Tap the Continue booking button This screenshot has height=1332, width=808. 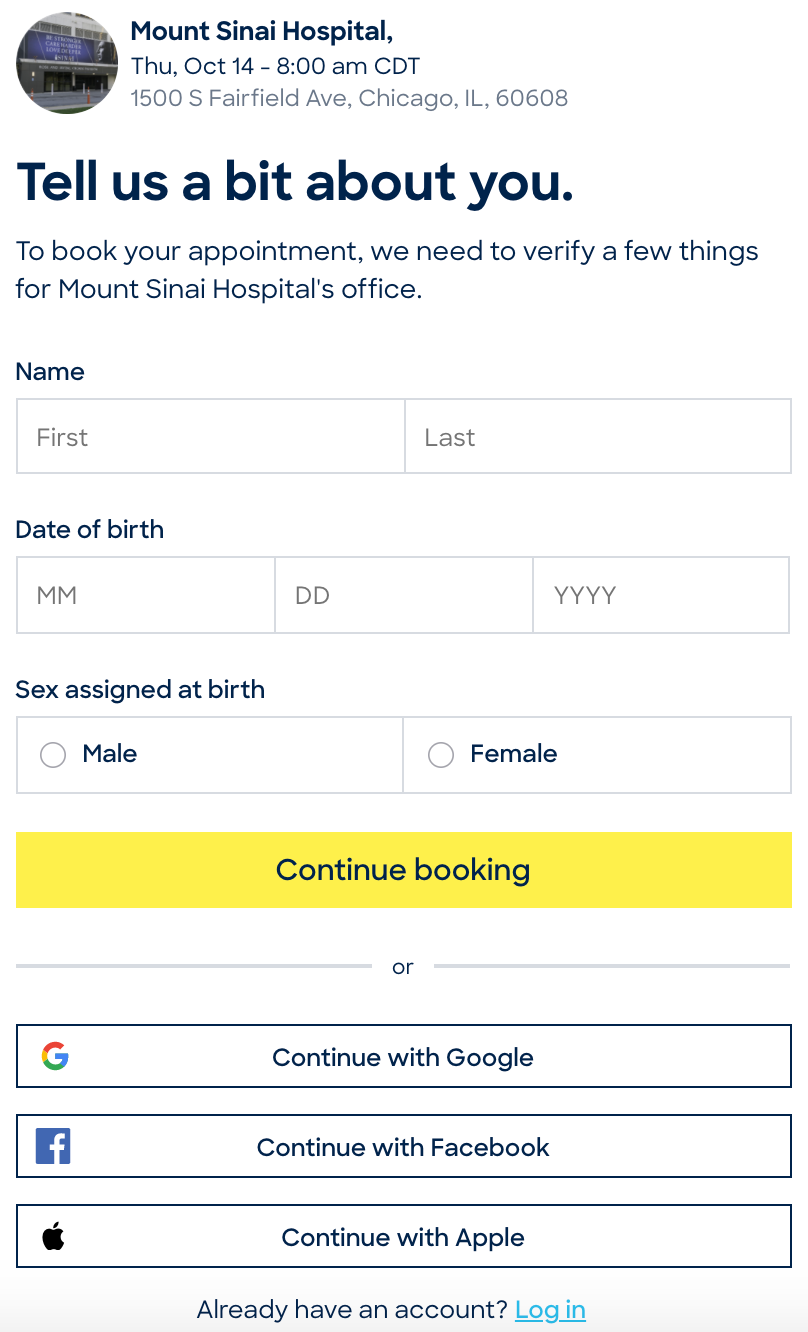tap(403, 870)
